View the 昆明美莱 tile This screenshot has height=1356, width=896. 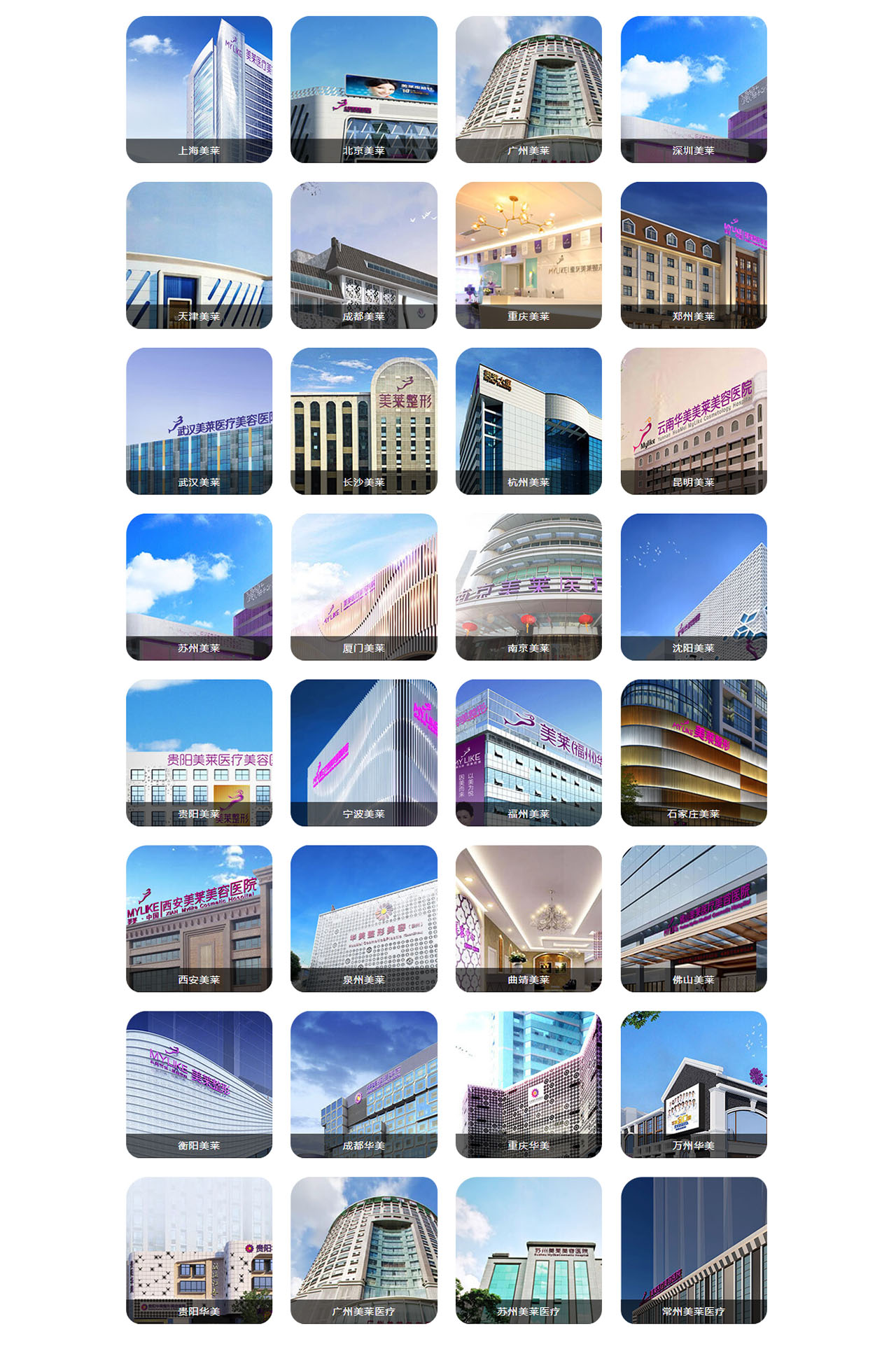[693, 421]
